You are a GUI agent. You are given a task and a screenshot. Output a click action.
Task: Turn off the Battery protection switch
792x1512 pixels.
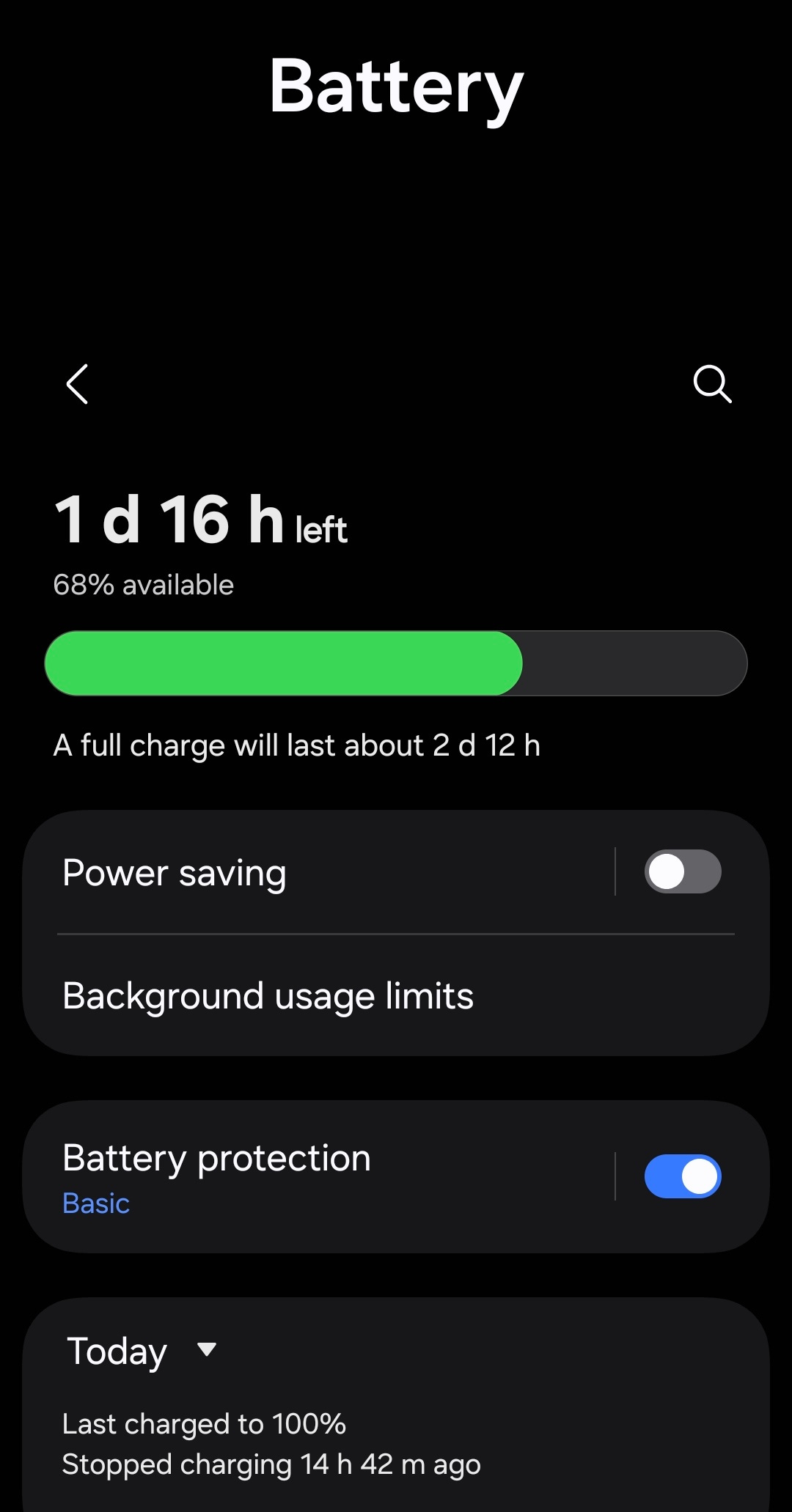(683, 1176)
